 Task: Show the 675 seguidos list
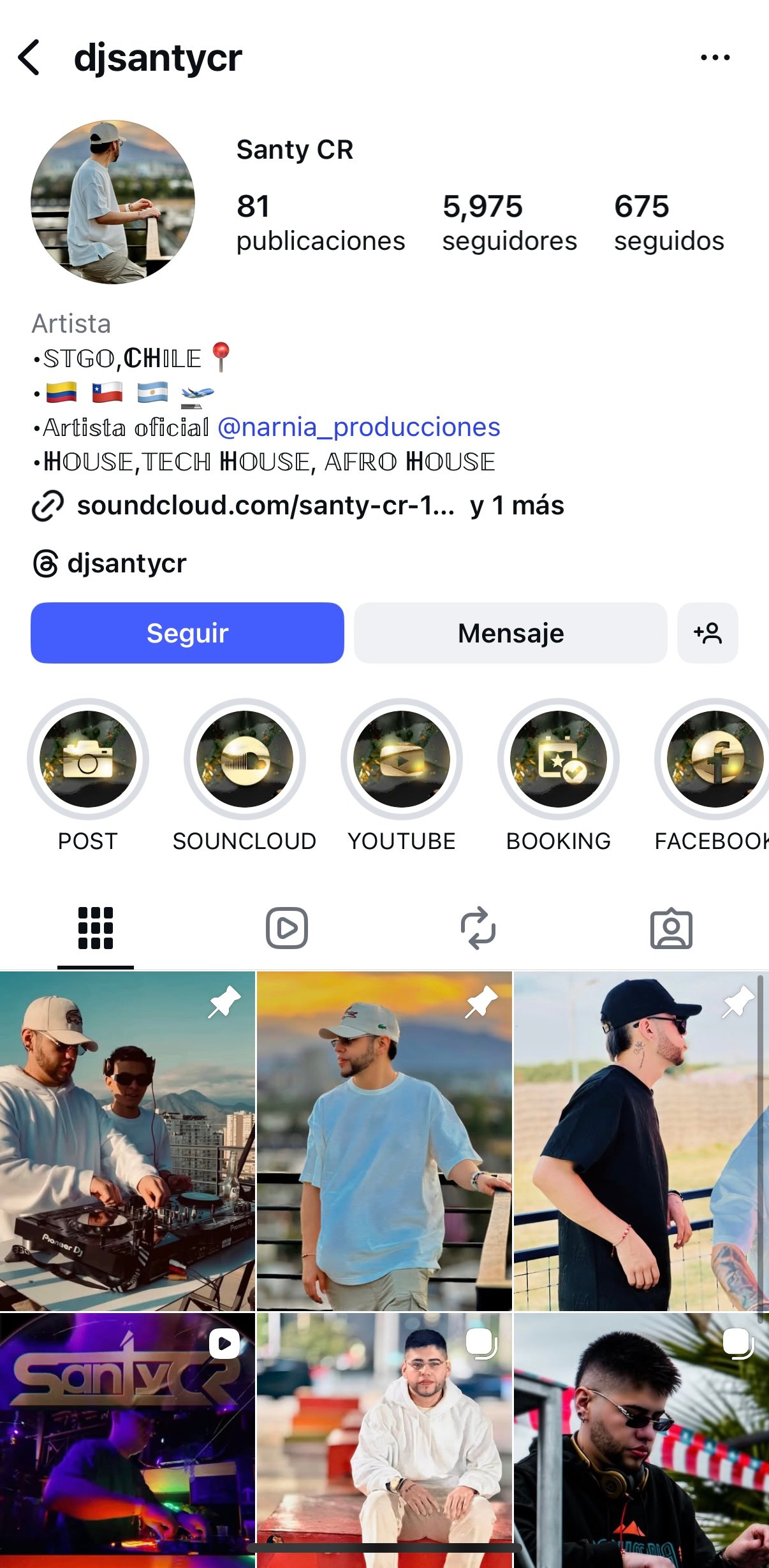(x=668, y=223)
